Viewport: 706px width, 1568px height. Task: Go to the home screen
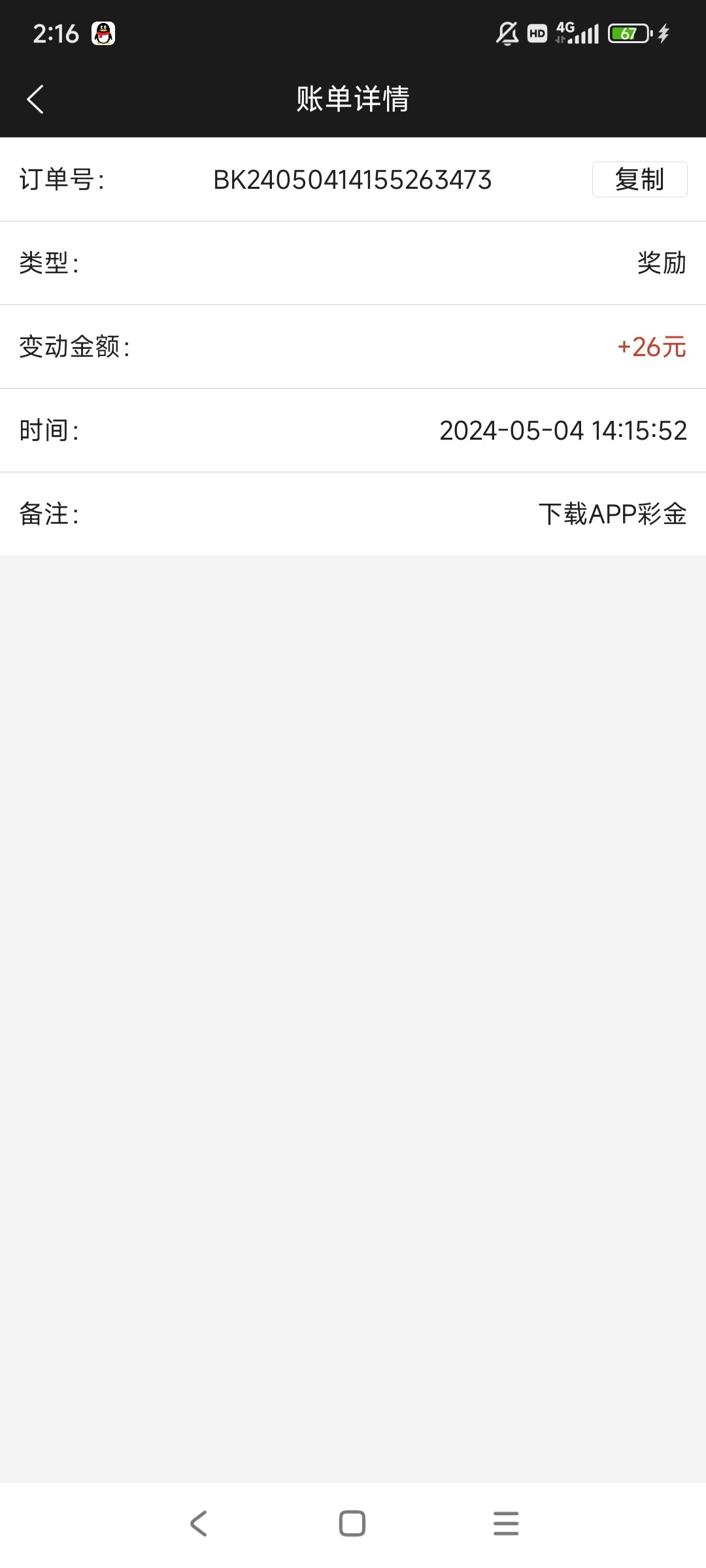[x=352, y=1524]
